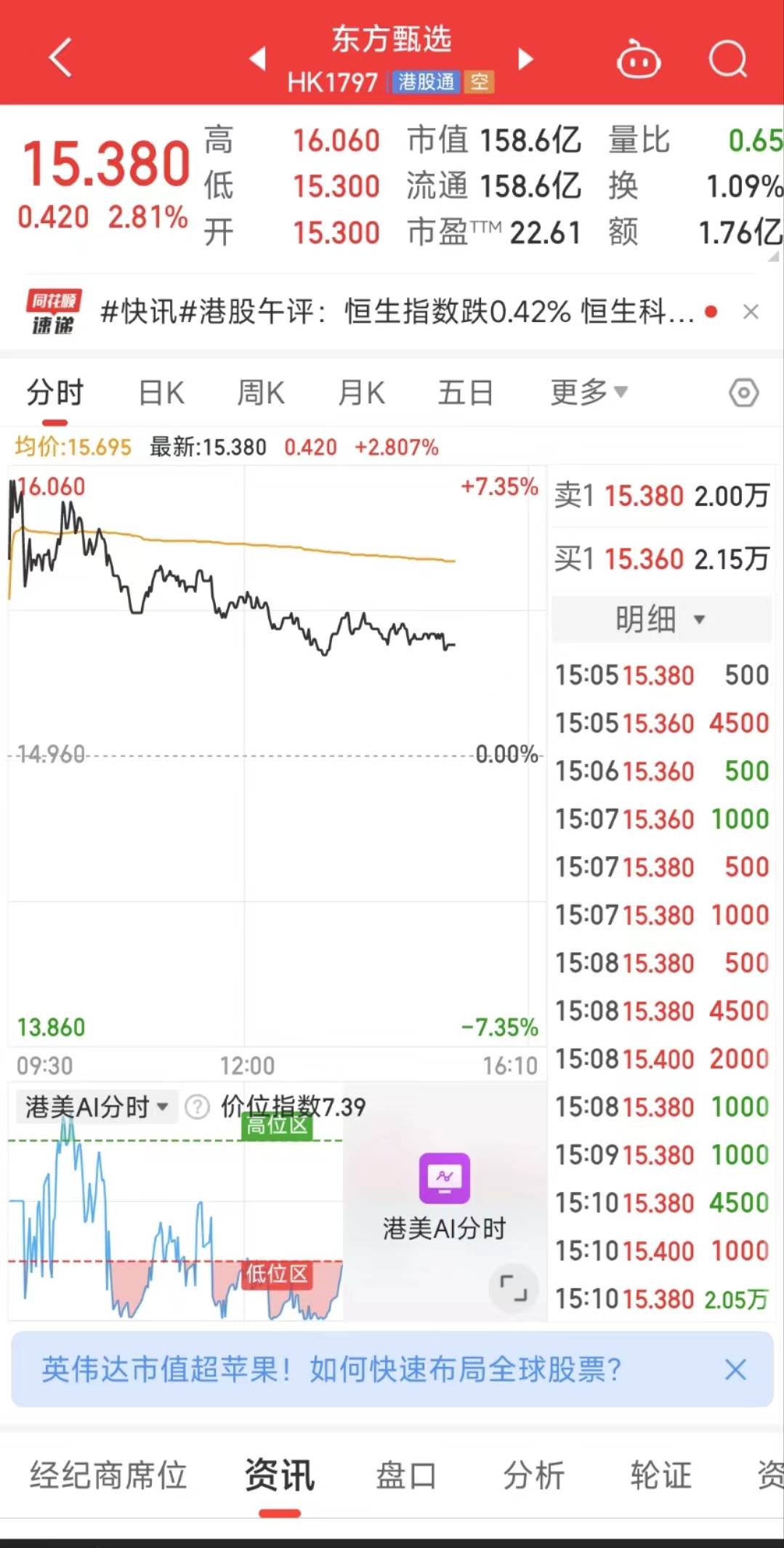The width and height of the screenshot is (784, 1548).
Task: Switch to the 日K chart tab
Action: tap(161, 393)
